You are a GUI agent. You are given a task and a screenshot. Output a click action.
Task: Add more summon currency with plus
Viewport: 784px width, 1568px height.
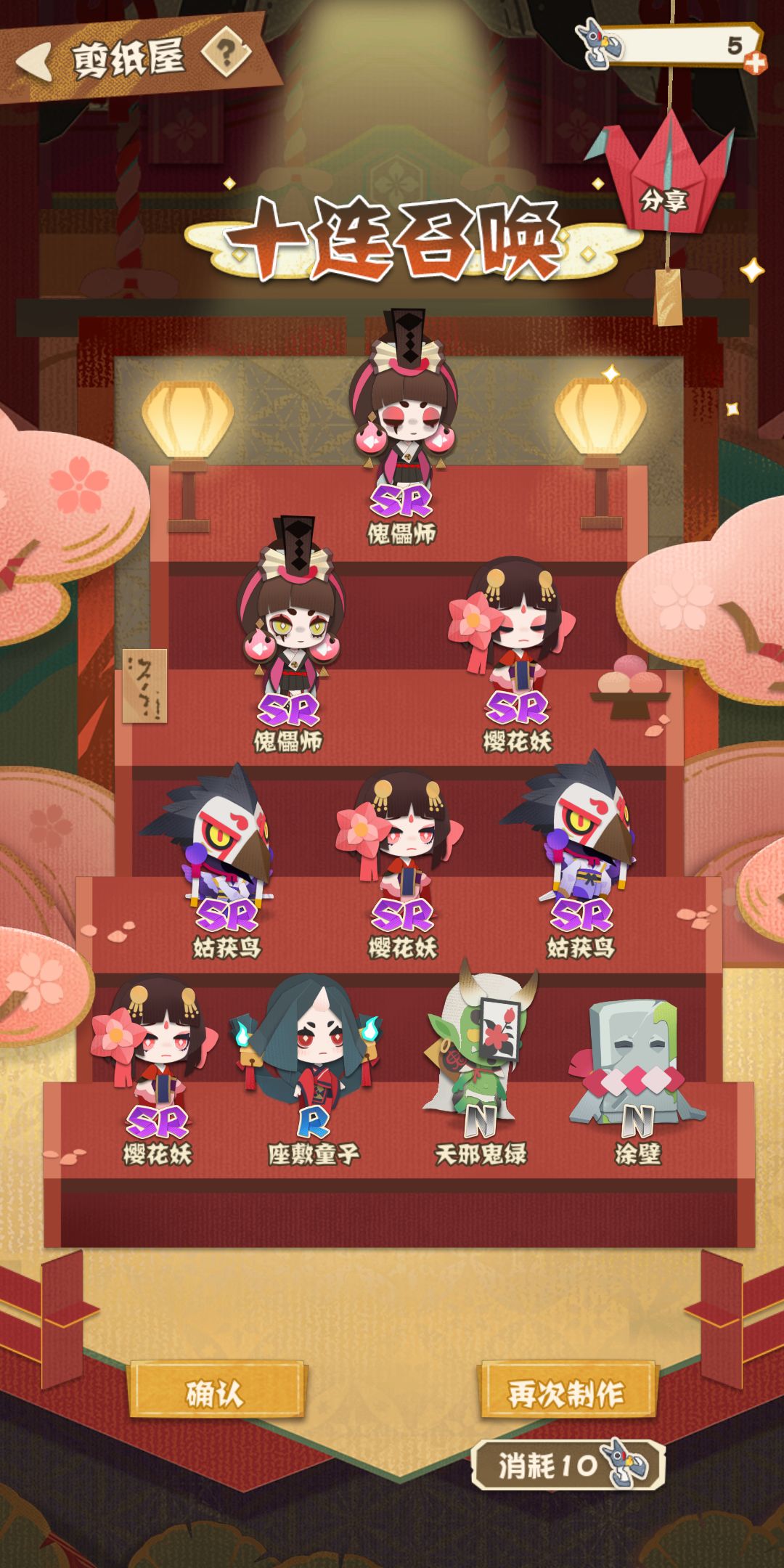click(755, 63)
